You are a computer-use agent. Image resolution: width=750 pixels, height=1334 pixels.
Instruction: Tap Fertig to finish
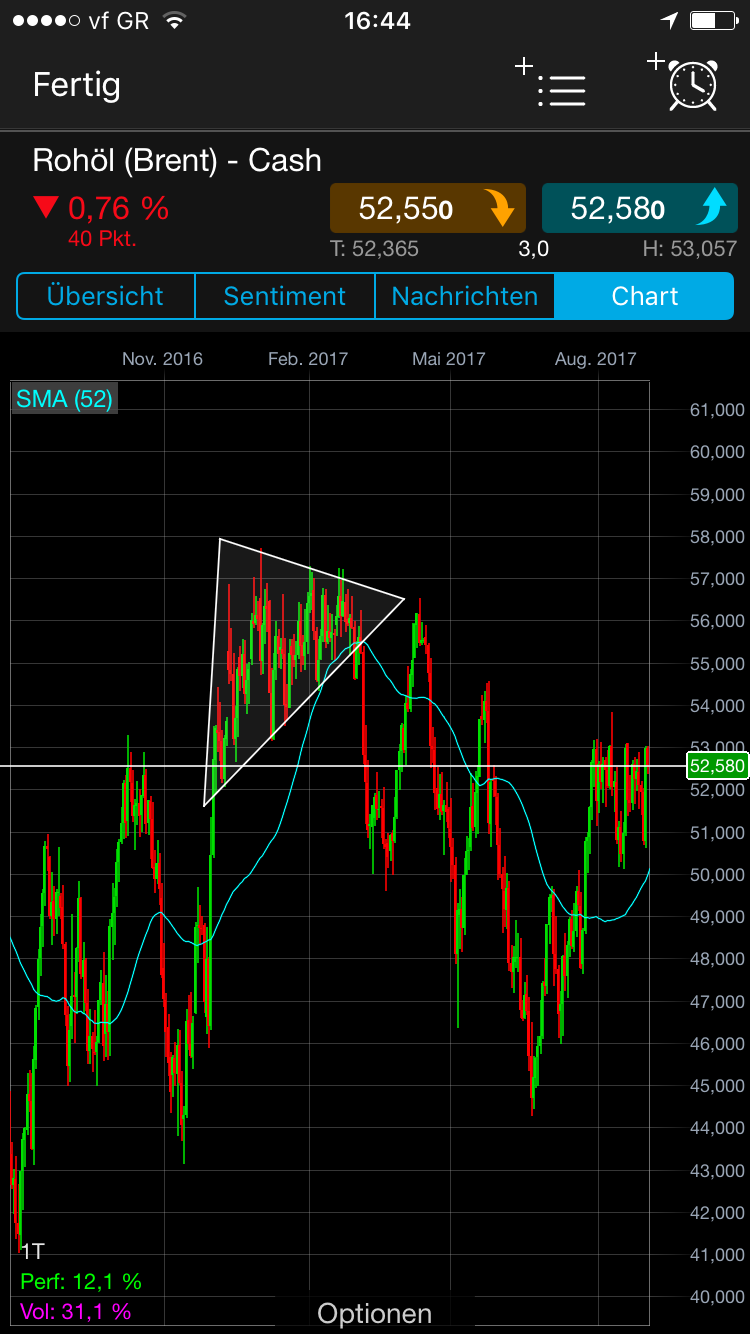tap(76, 85)
